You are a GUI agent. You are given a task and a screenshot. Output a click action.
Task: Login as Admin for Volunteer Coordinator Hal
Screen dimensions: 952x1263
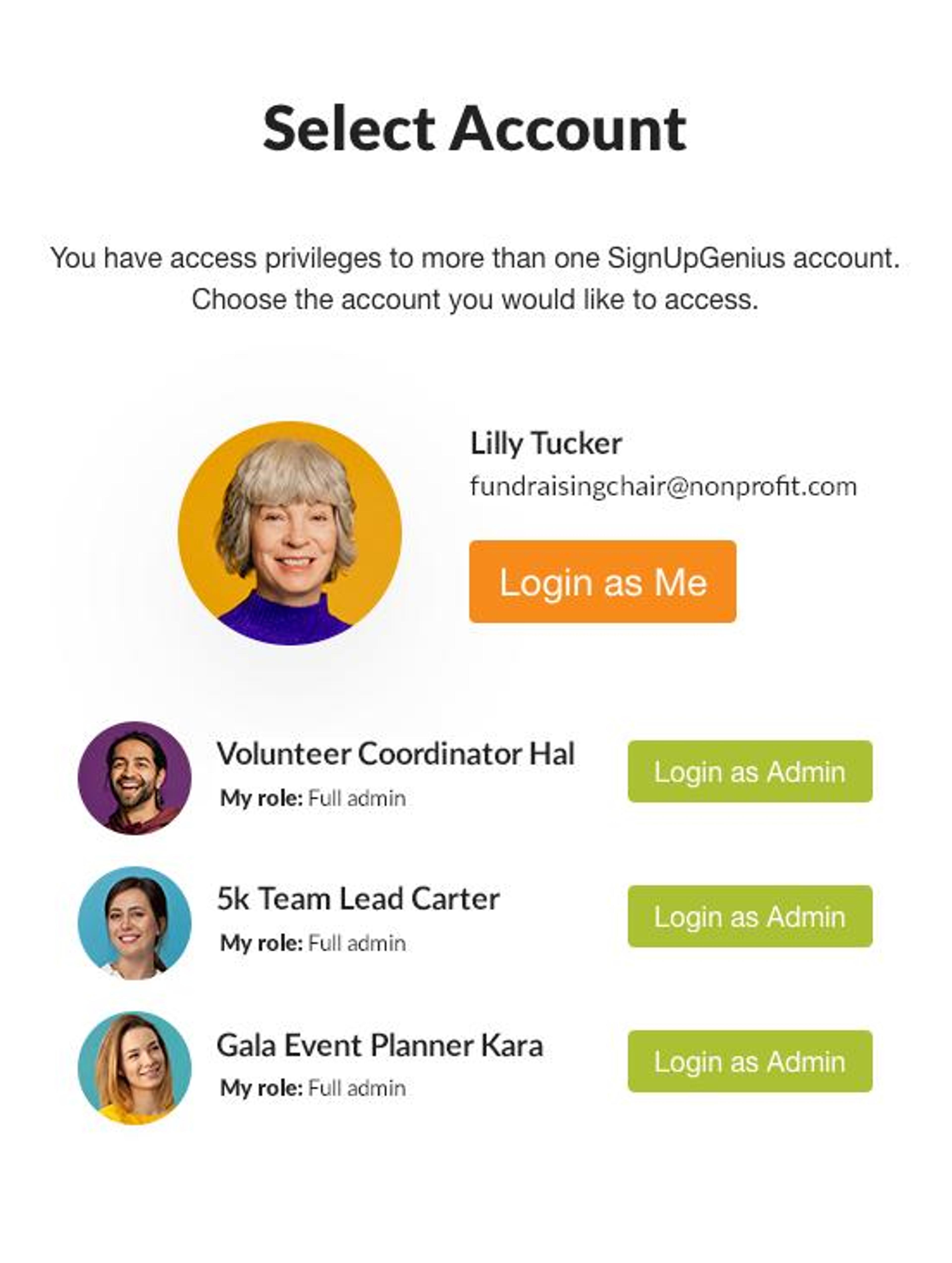coord(749,771)
